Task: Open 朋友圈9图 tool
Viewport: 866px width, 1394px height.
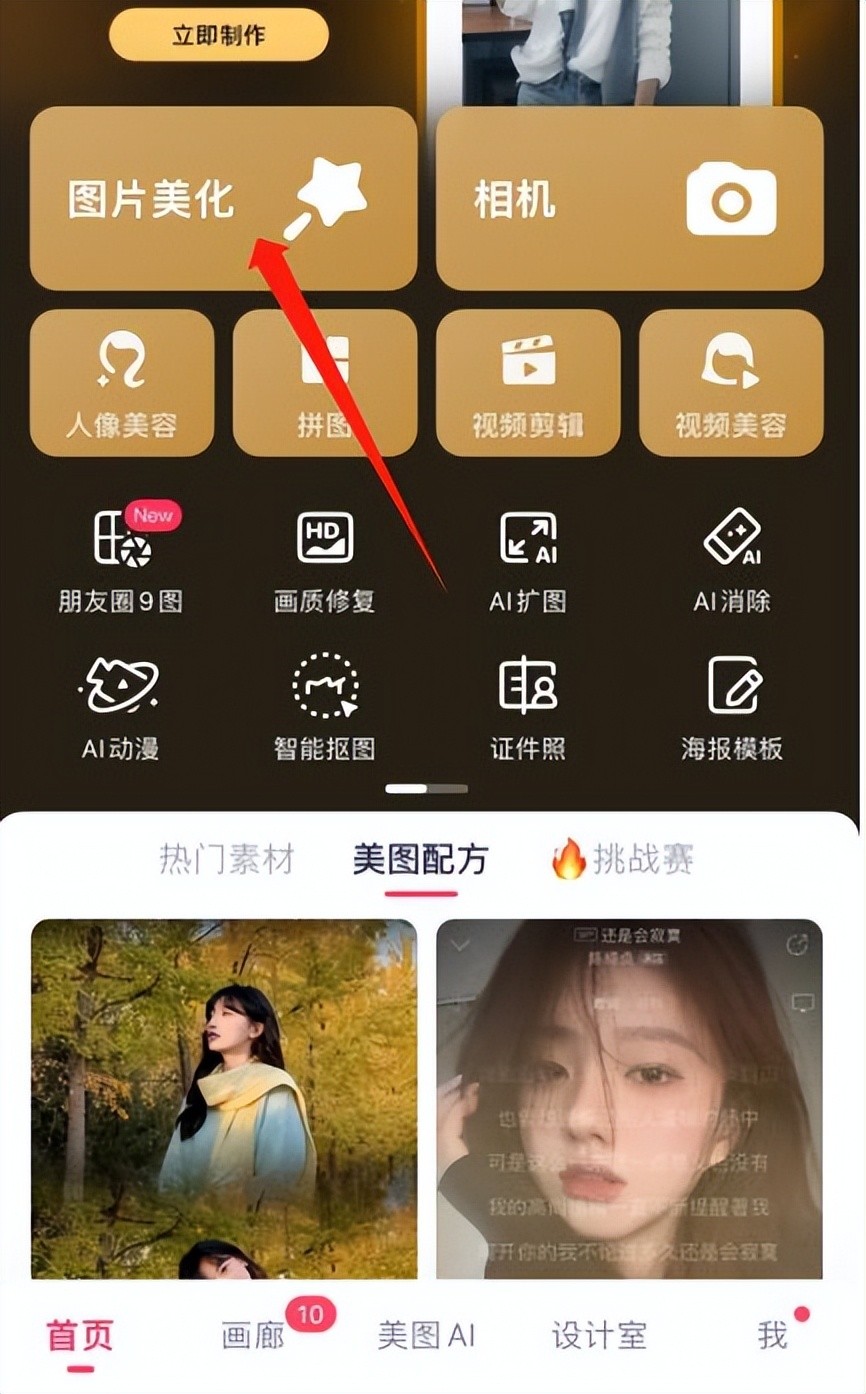Action: coord(121,560)
